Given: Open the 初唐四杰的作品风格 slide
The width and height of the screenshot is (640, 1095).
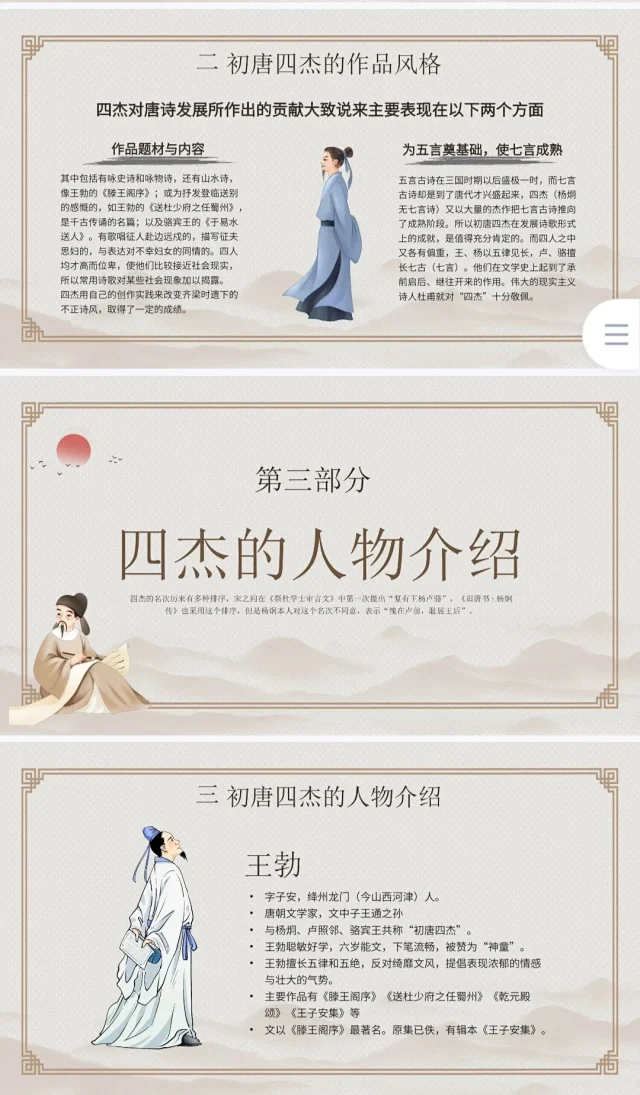Looking at the screenshot, I should 320,185.
